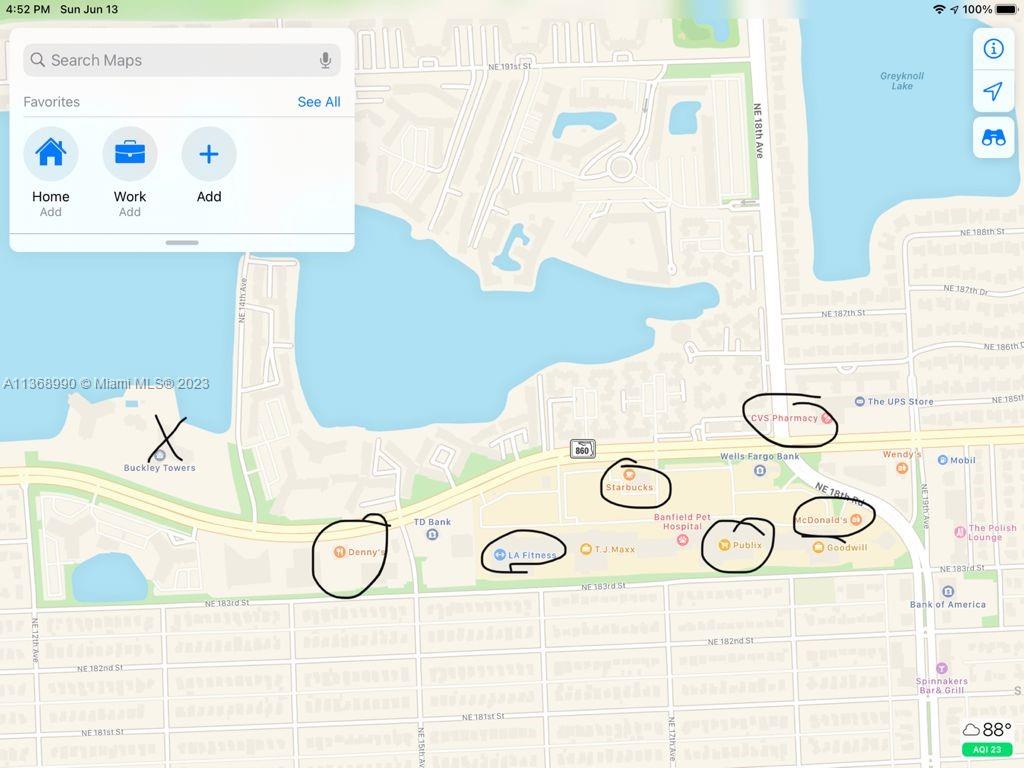
Task: Open the Publix place marker
Action: point(724,545)
